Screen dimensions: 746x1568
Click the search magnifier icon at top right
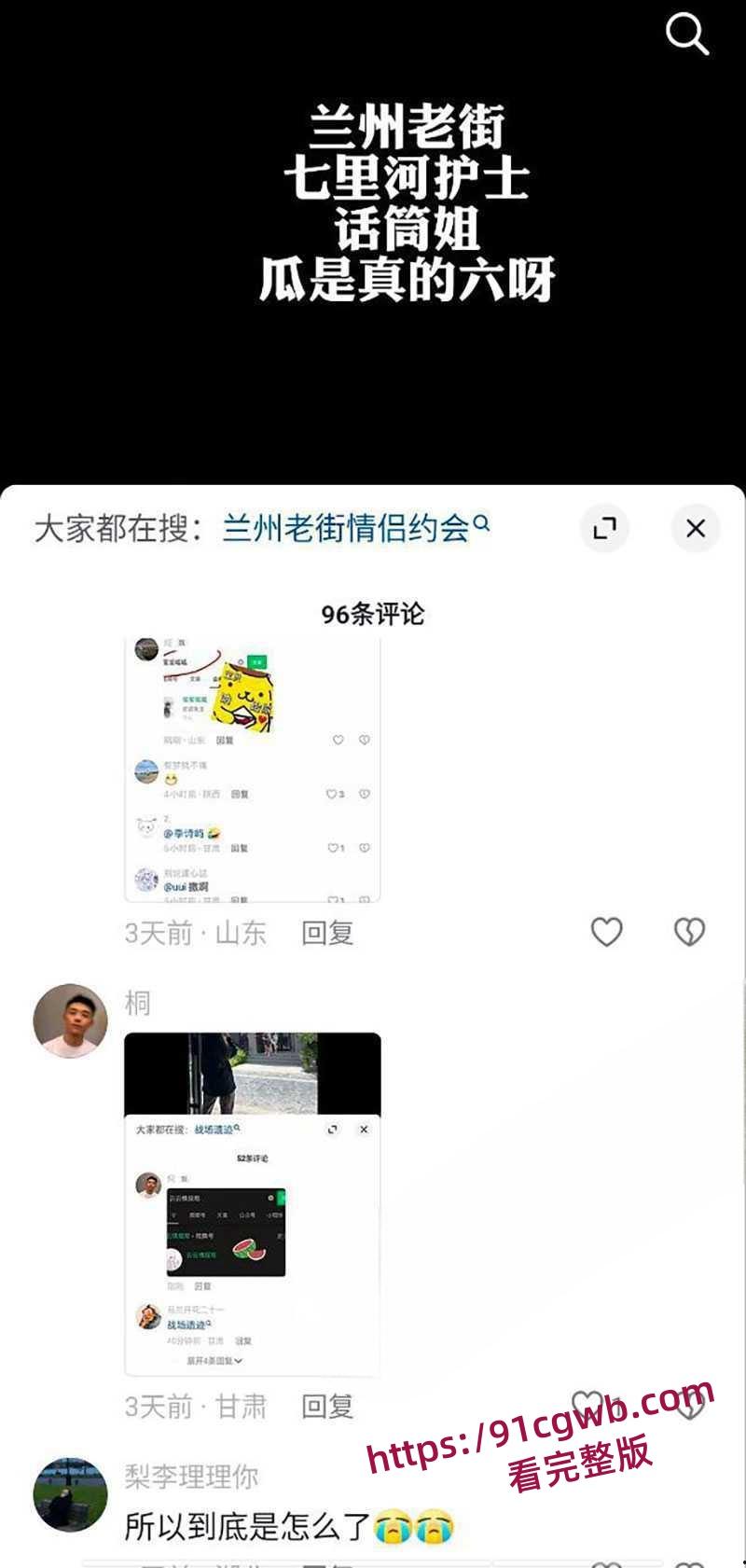click(x=688, y=34)
